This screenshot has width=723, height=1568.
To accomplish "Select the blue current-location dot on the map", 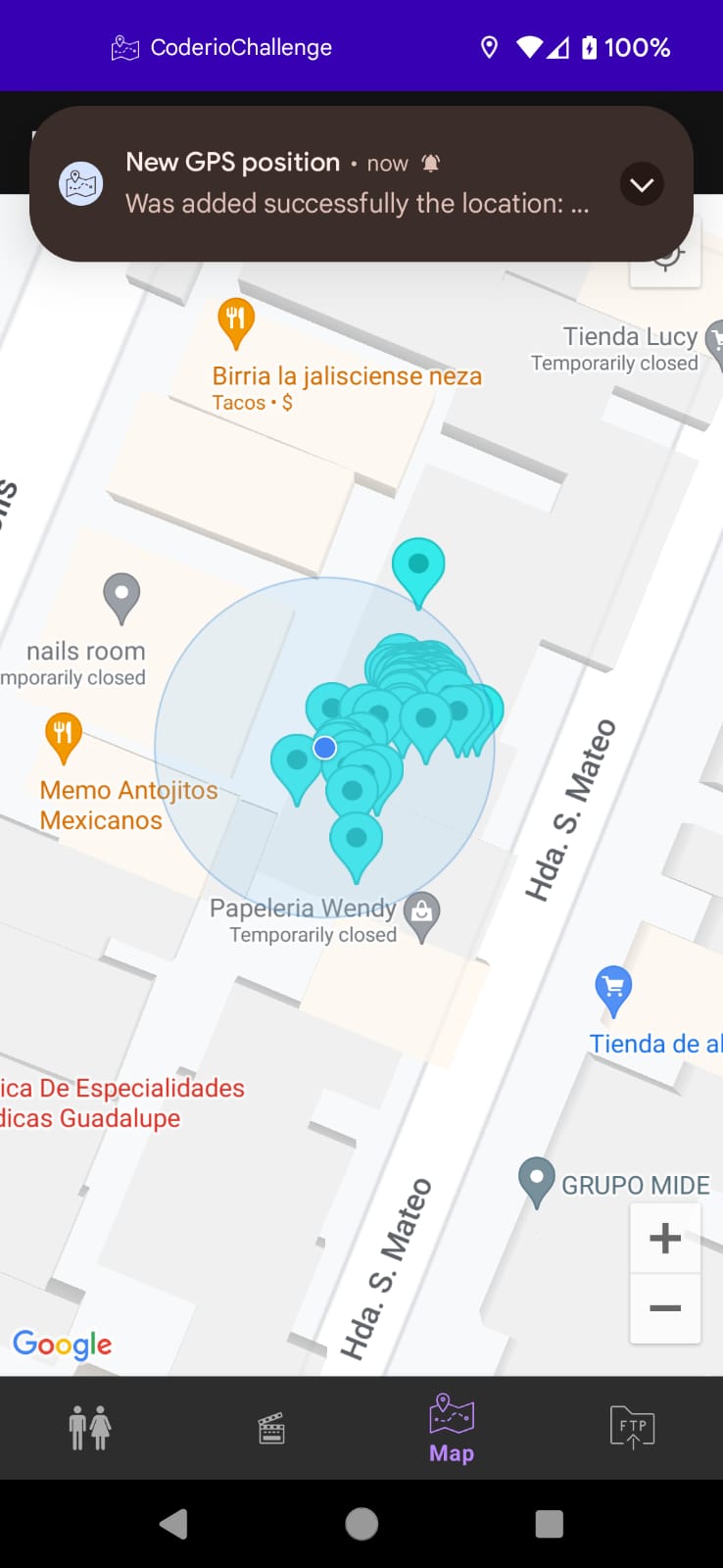I will 324,748.
